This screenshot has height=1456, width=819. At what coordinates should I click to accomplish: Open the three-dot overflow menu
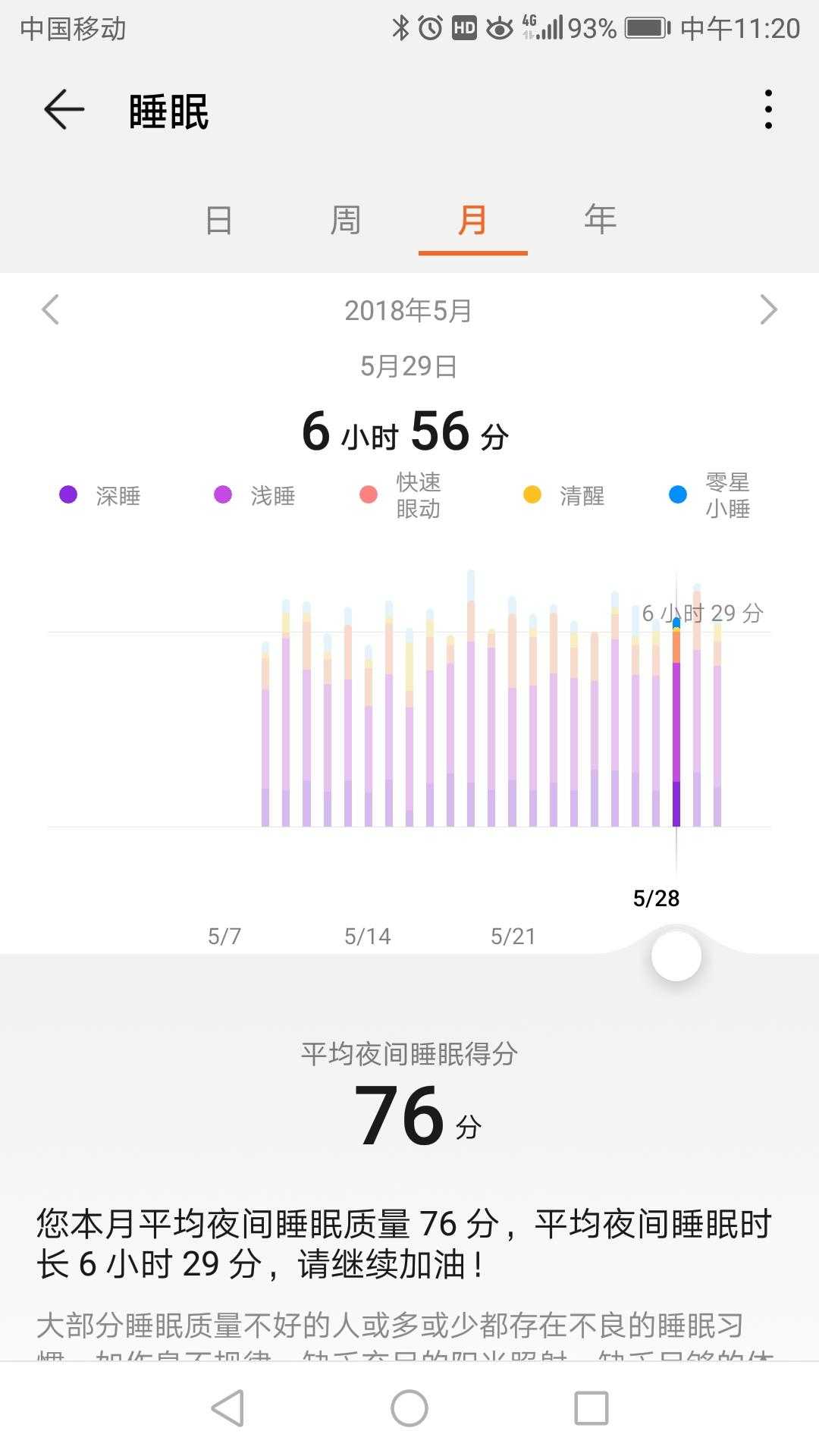(x=768, y=110)
